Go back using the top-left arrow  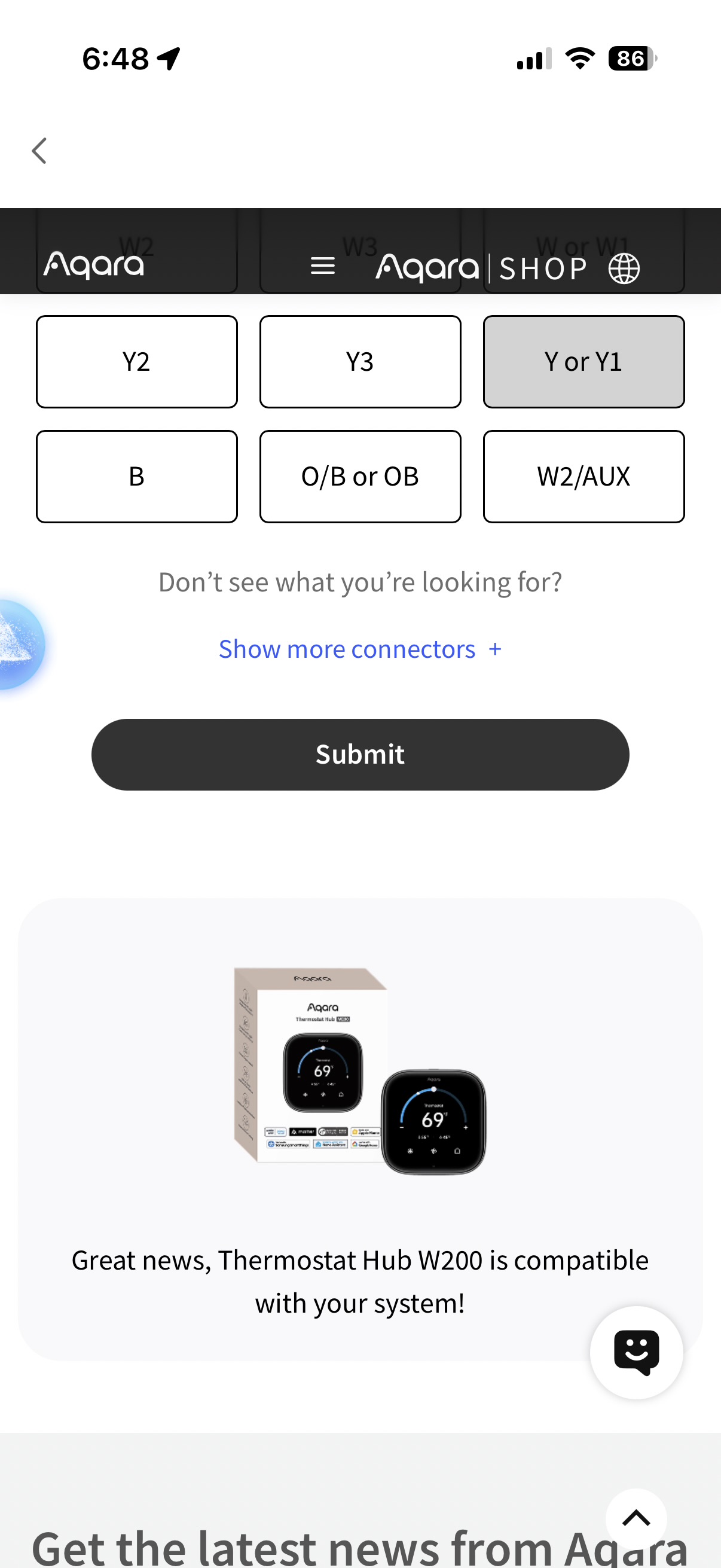39,151
